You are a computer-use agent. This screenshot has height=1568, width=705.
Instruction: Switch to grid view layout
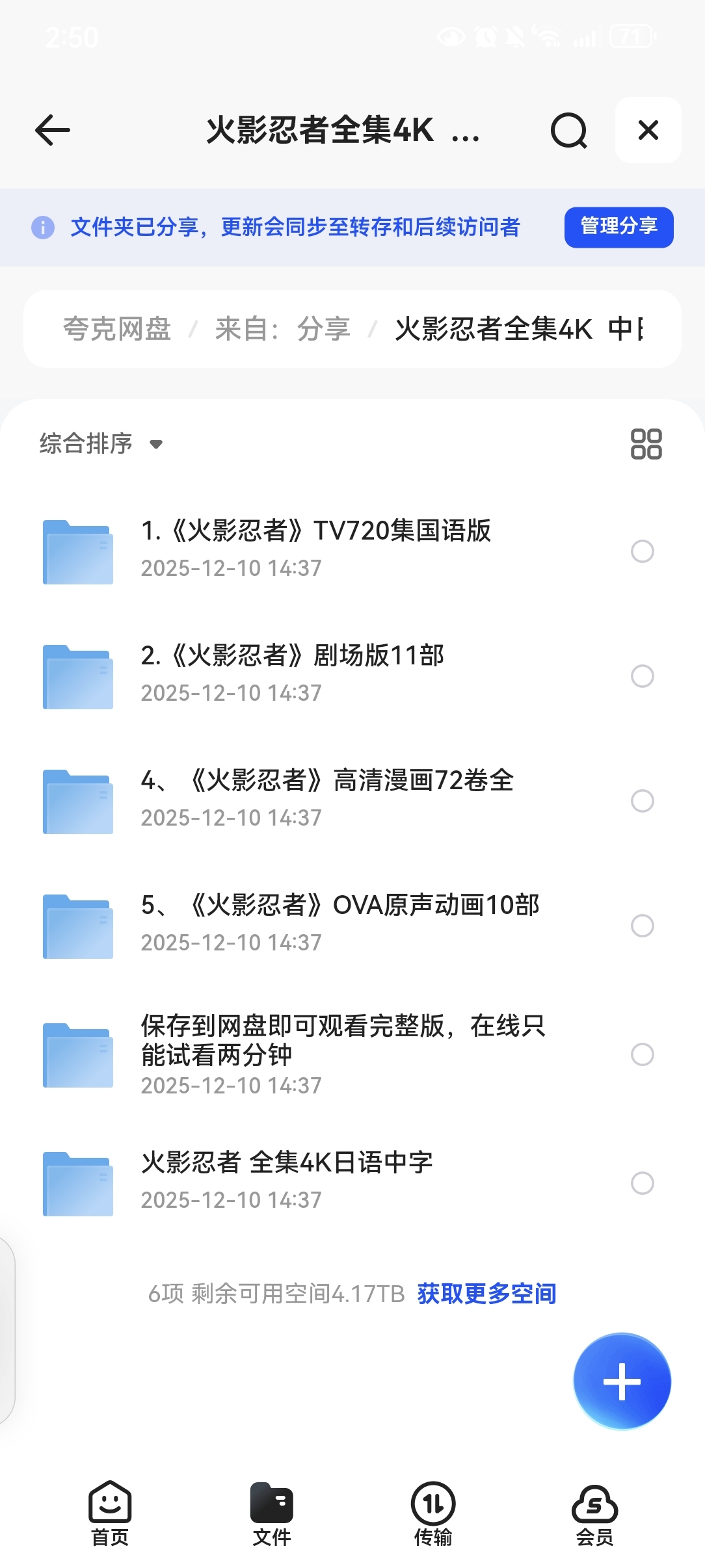pyautogui.click(x=646, y=444)
